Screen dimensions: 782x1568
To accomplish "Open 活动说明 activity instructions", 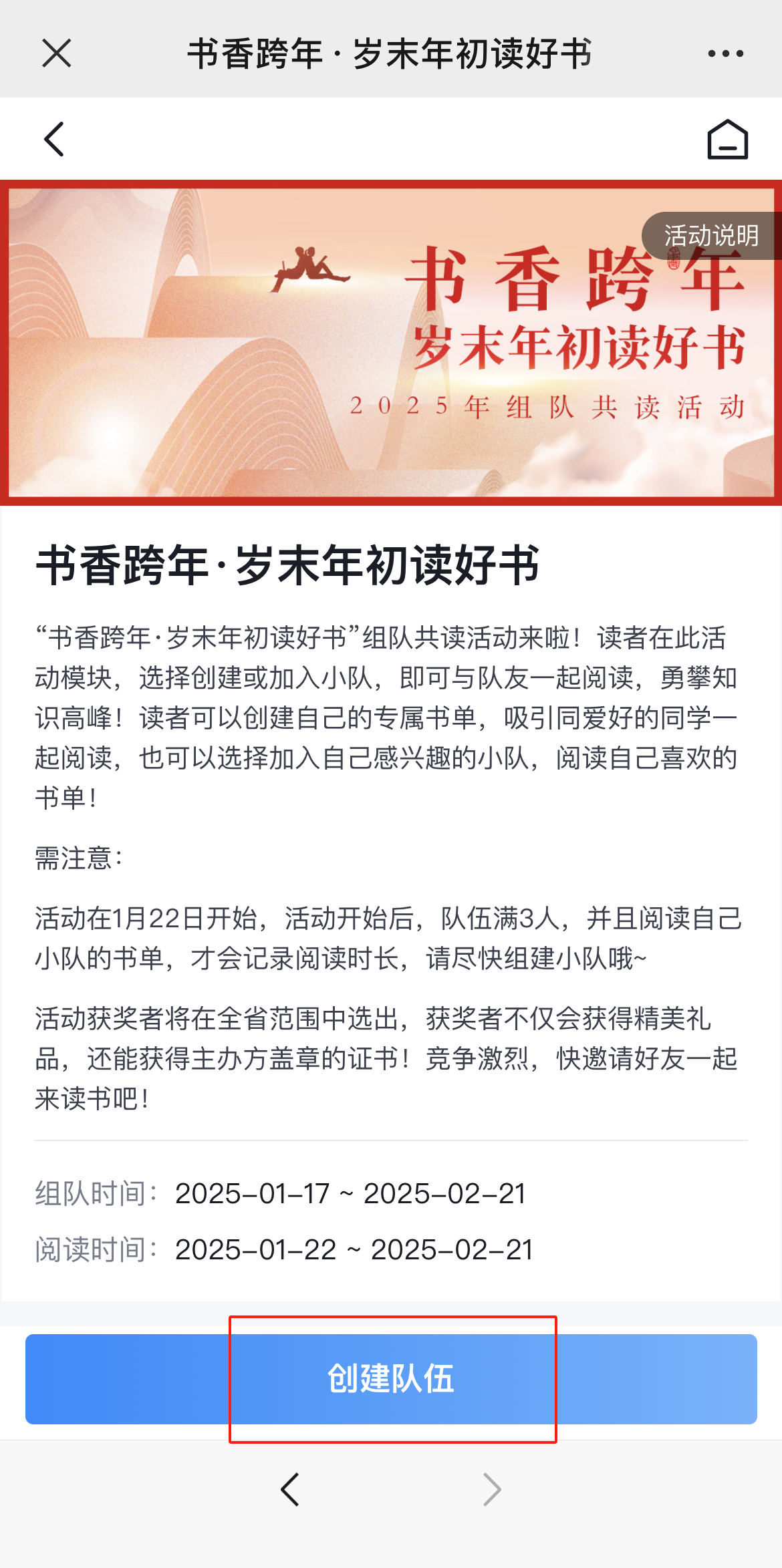I will pos(711,235).
